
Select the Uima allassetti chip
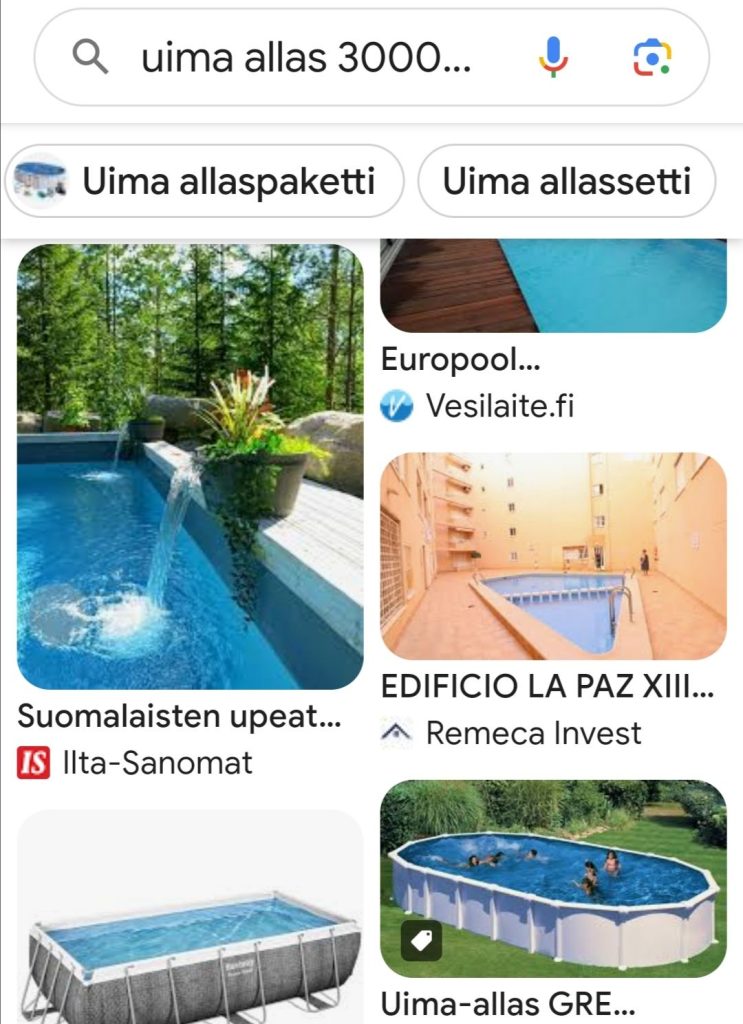click(566, 181)
